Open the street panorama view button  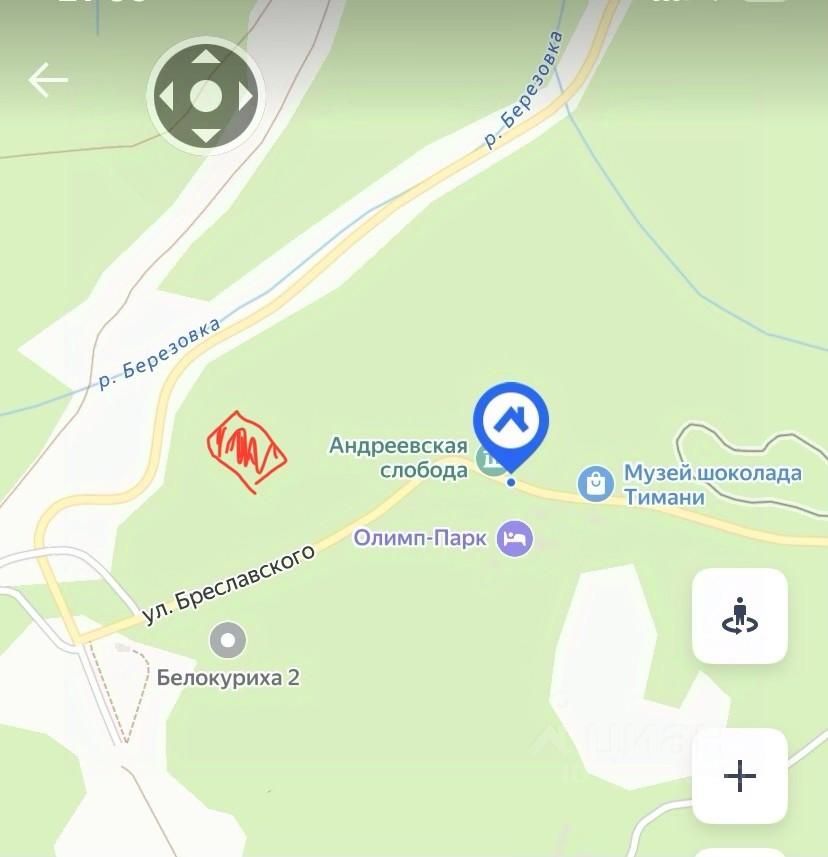point(740,616)
